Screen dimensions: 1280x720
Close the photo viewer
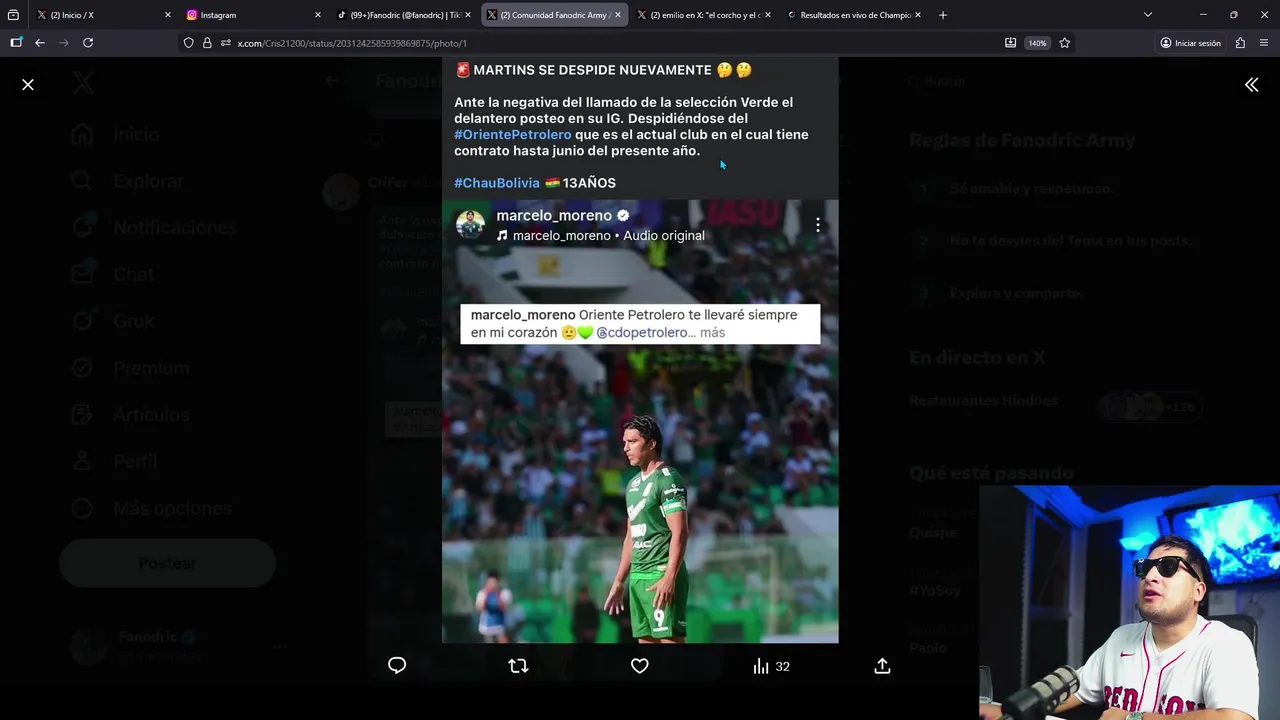(x=28, y=85)
